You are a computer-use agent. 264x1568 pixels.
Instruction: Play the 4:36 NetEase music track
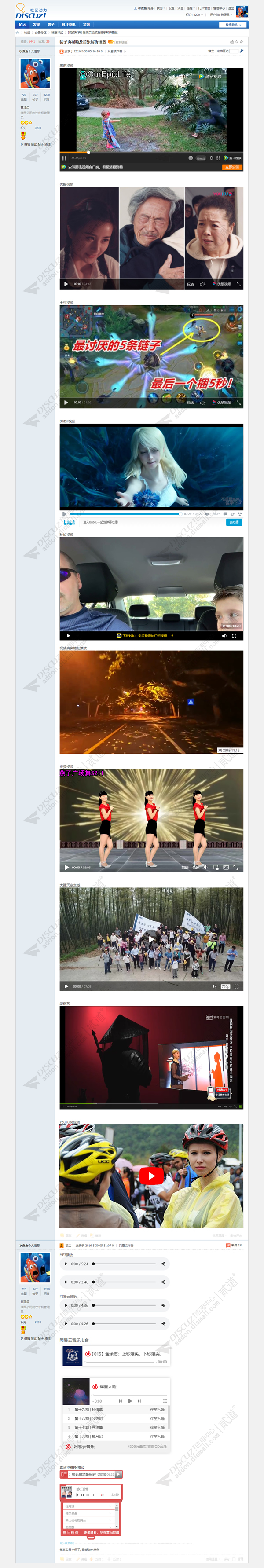tap(66, 1305)
